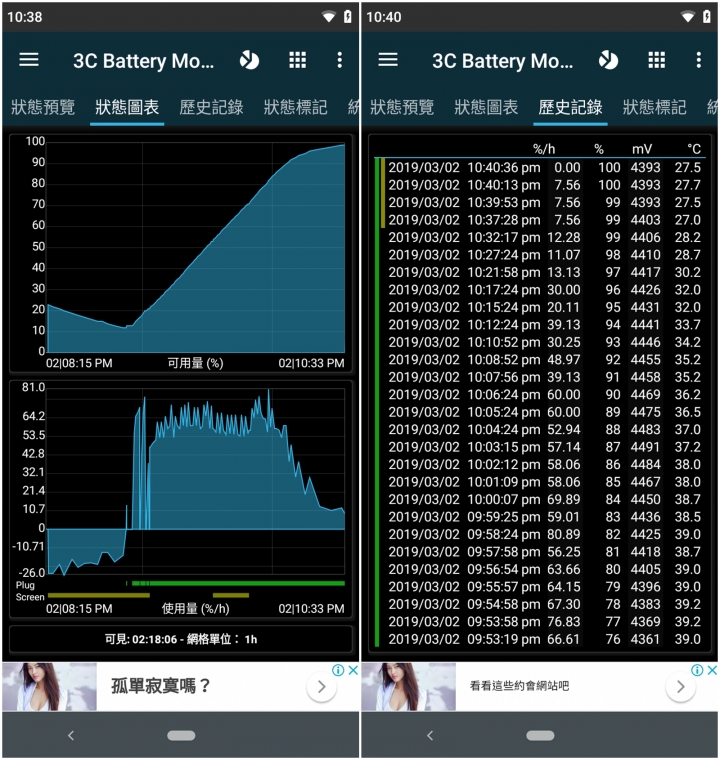Go back using the system button under the 孤單寂寞嗎？ ad
Screen dimensions: 720x760
click(70, 736)
